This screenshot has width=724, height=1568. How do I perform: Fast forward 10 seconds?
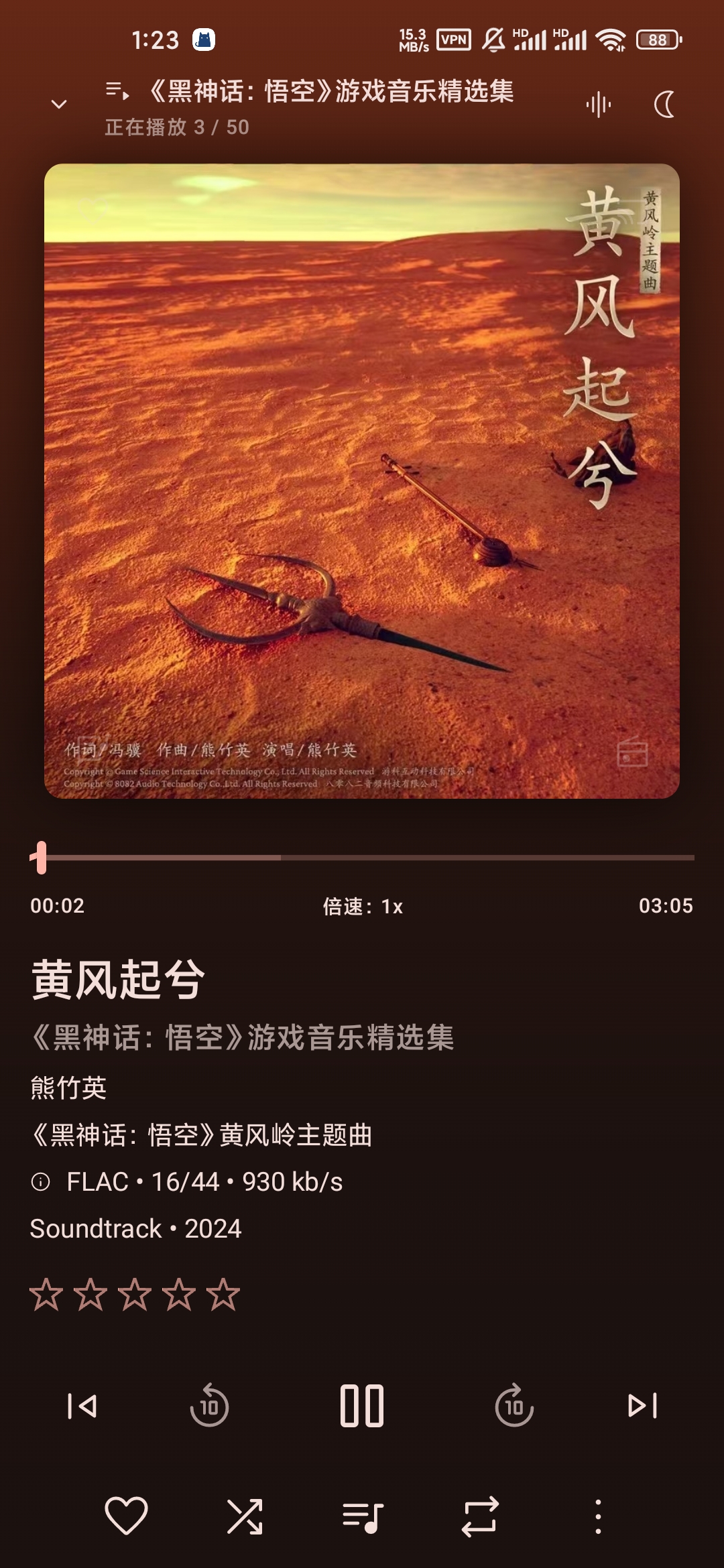(514, 1406)
